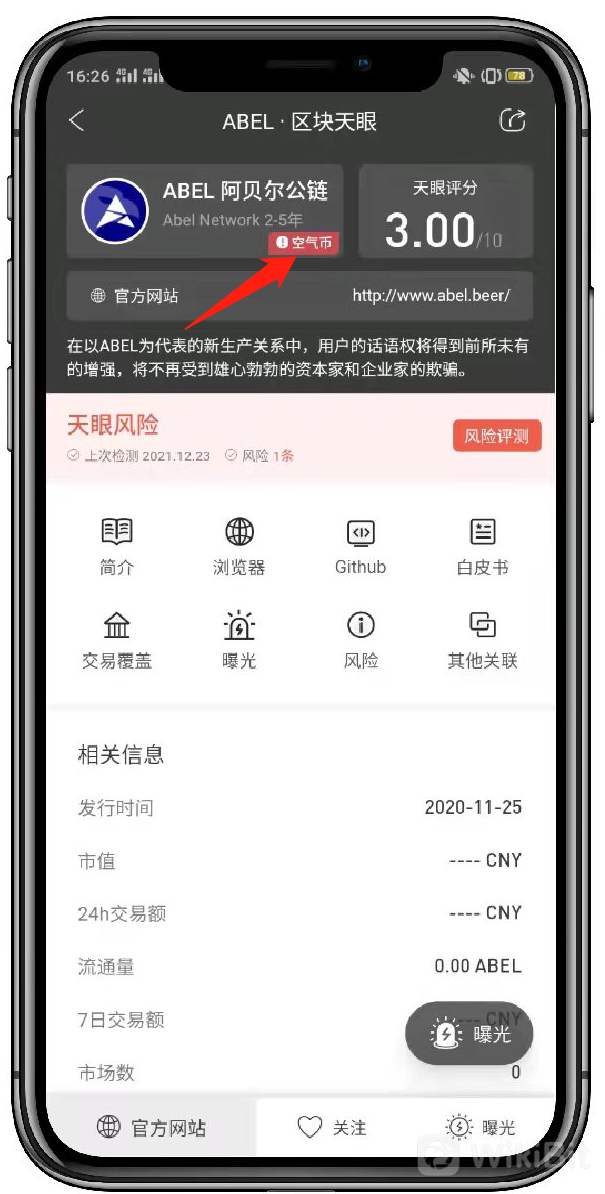
Task: Open the Github entry
Action: 360,546
